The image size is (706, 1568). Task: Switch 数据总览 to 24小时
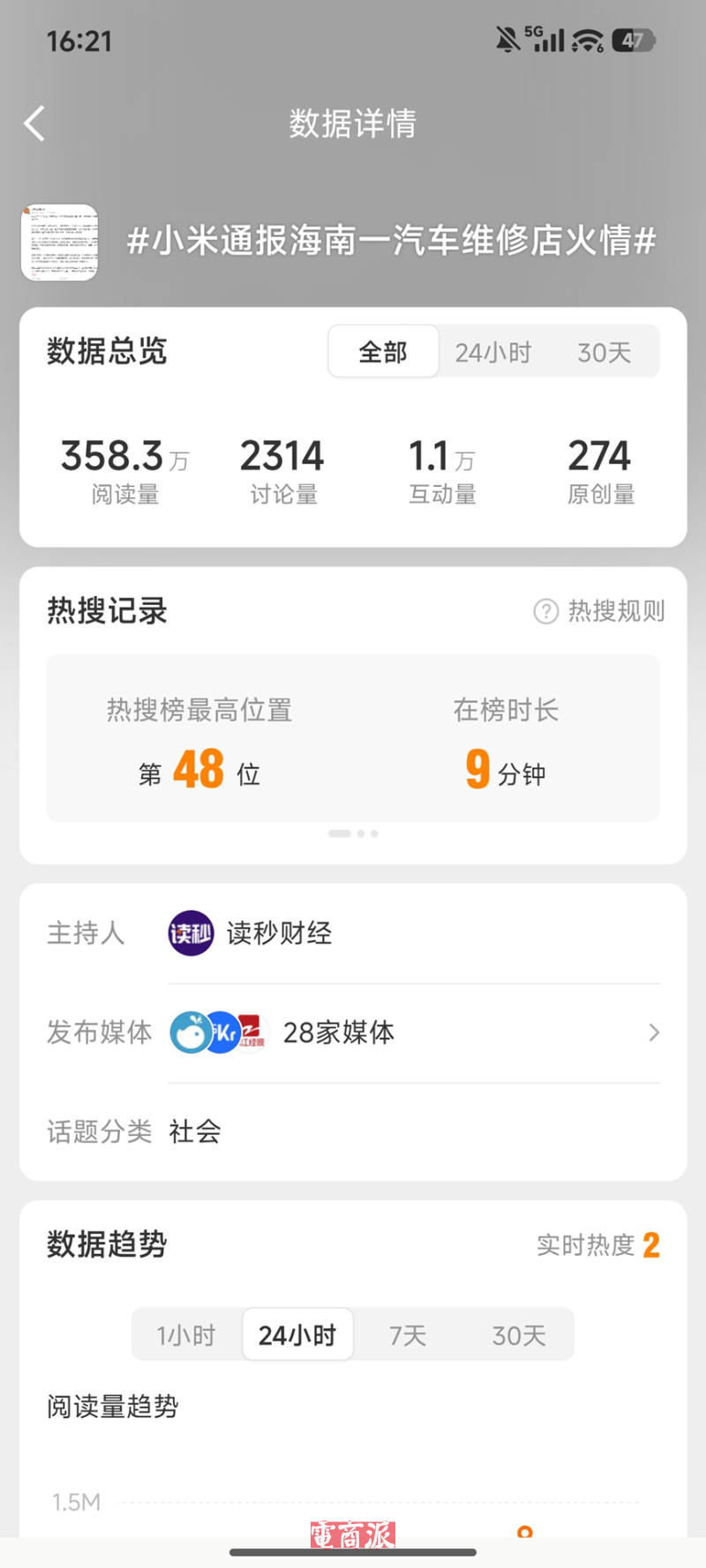tap(493, 352)
